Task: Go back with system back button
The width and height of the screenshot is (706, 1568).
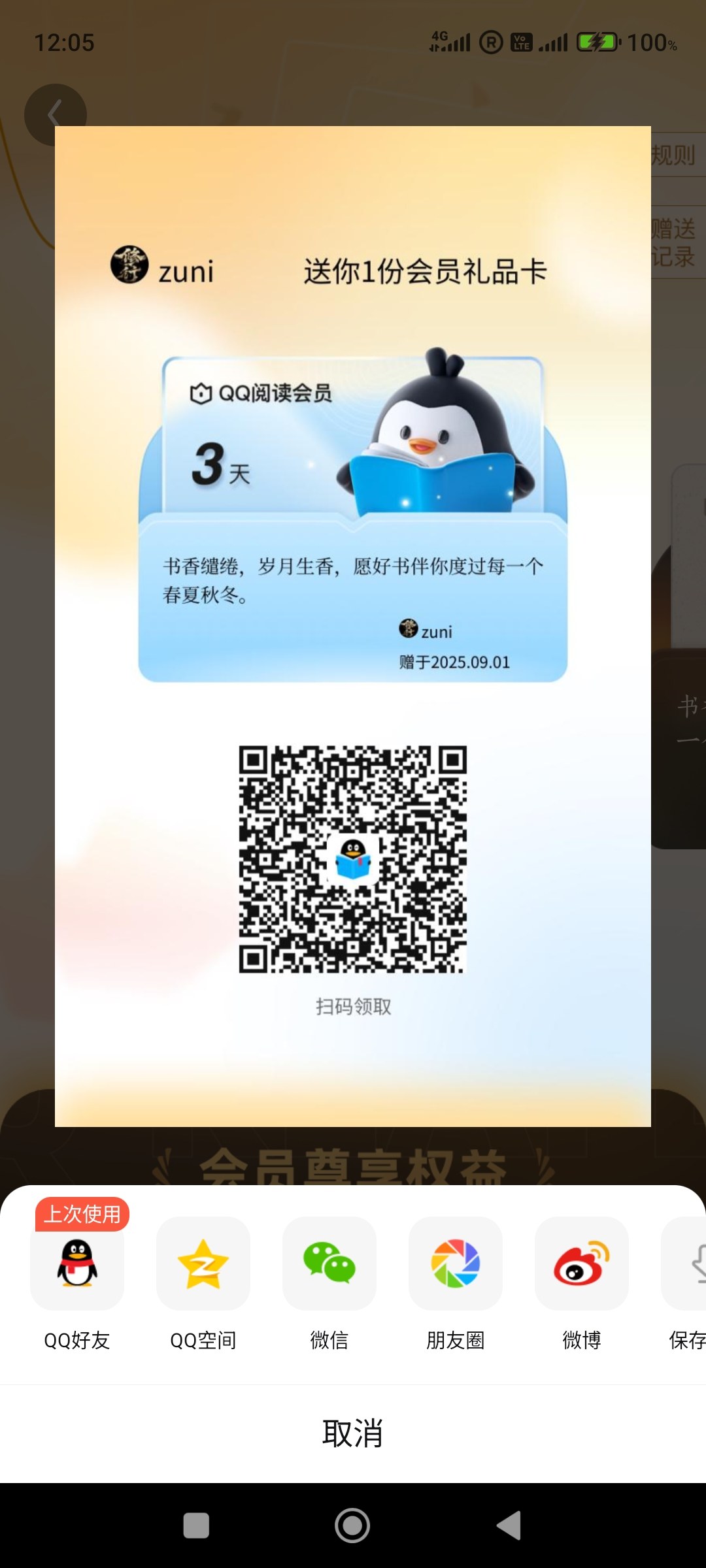Action: point(509,1526)
